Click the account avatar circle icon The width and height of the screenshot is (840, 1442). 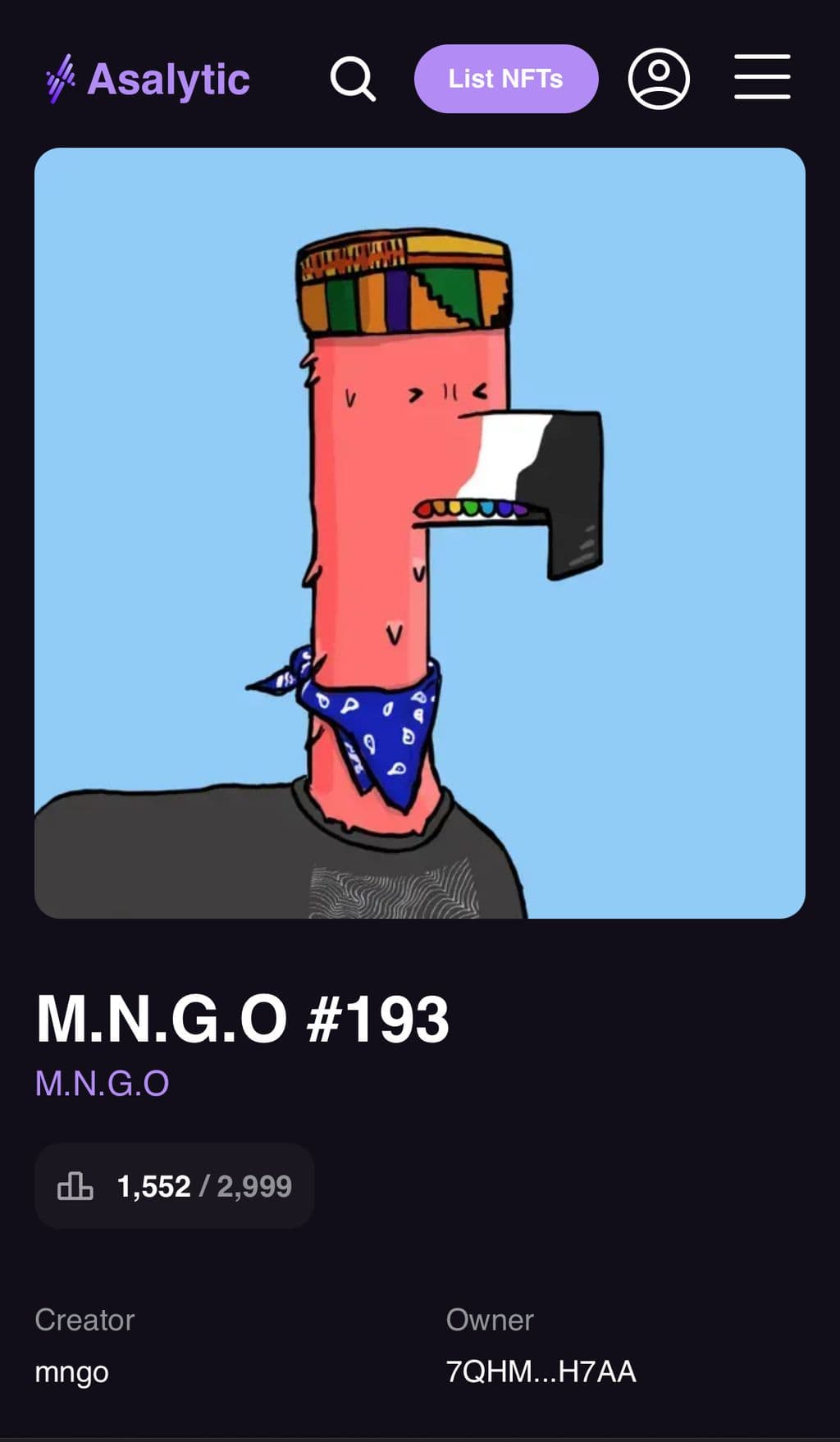[x=659, y=80]
